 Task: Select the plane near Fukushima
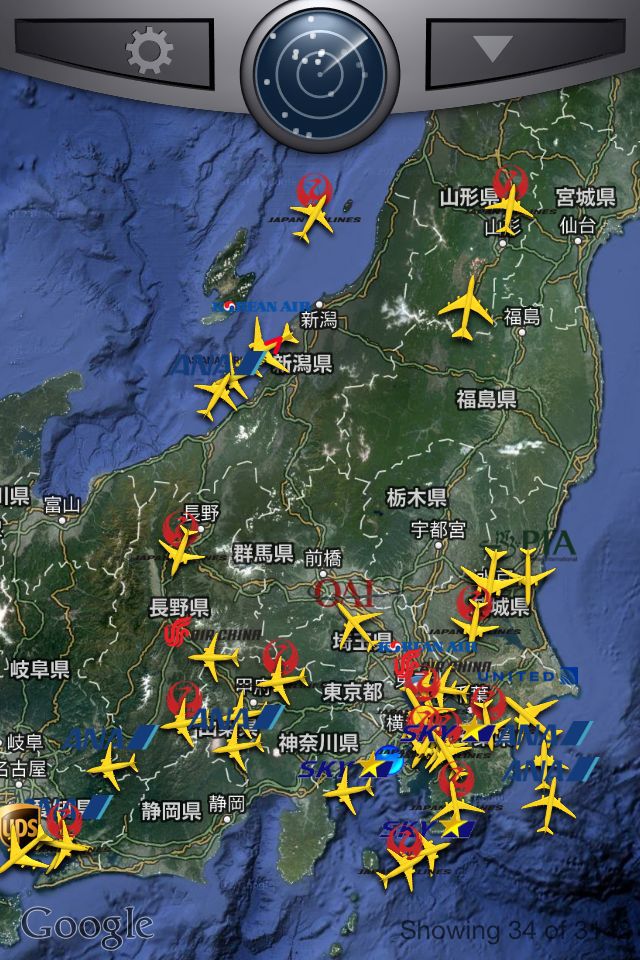(467, 307)
